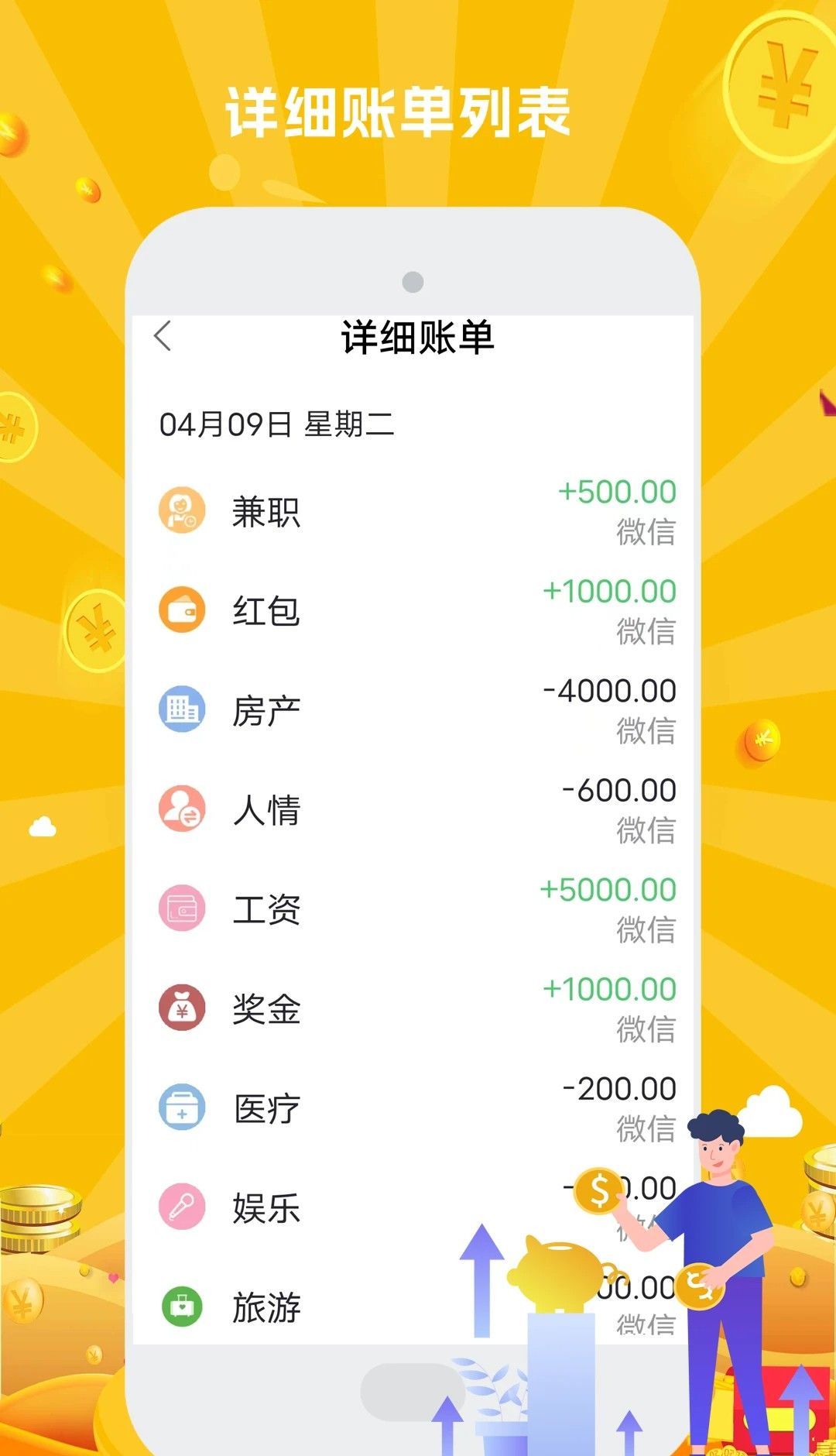
Task: Select the 红包 +1000.00 record
Action: [x=418, y=609]
